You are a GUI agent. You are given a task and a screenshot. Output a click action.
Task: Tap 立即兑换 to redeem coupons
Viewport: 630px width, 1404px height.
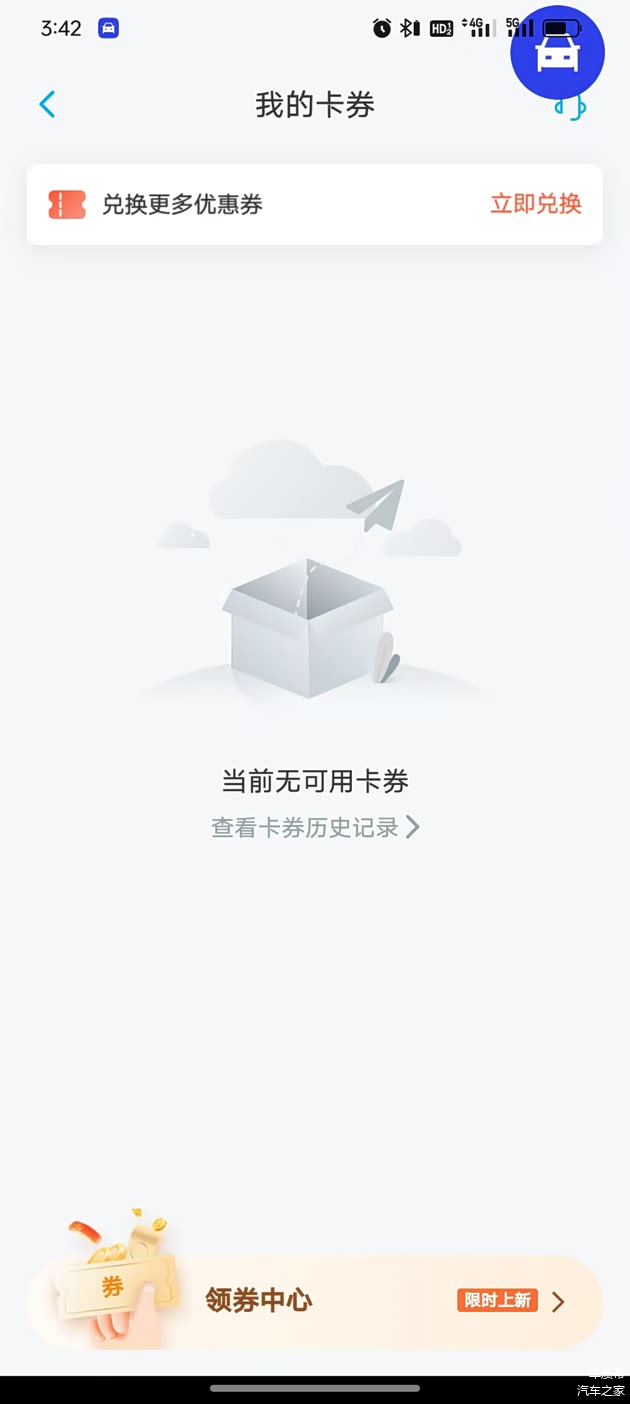click(535, 204)
